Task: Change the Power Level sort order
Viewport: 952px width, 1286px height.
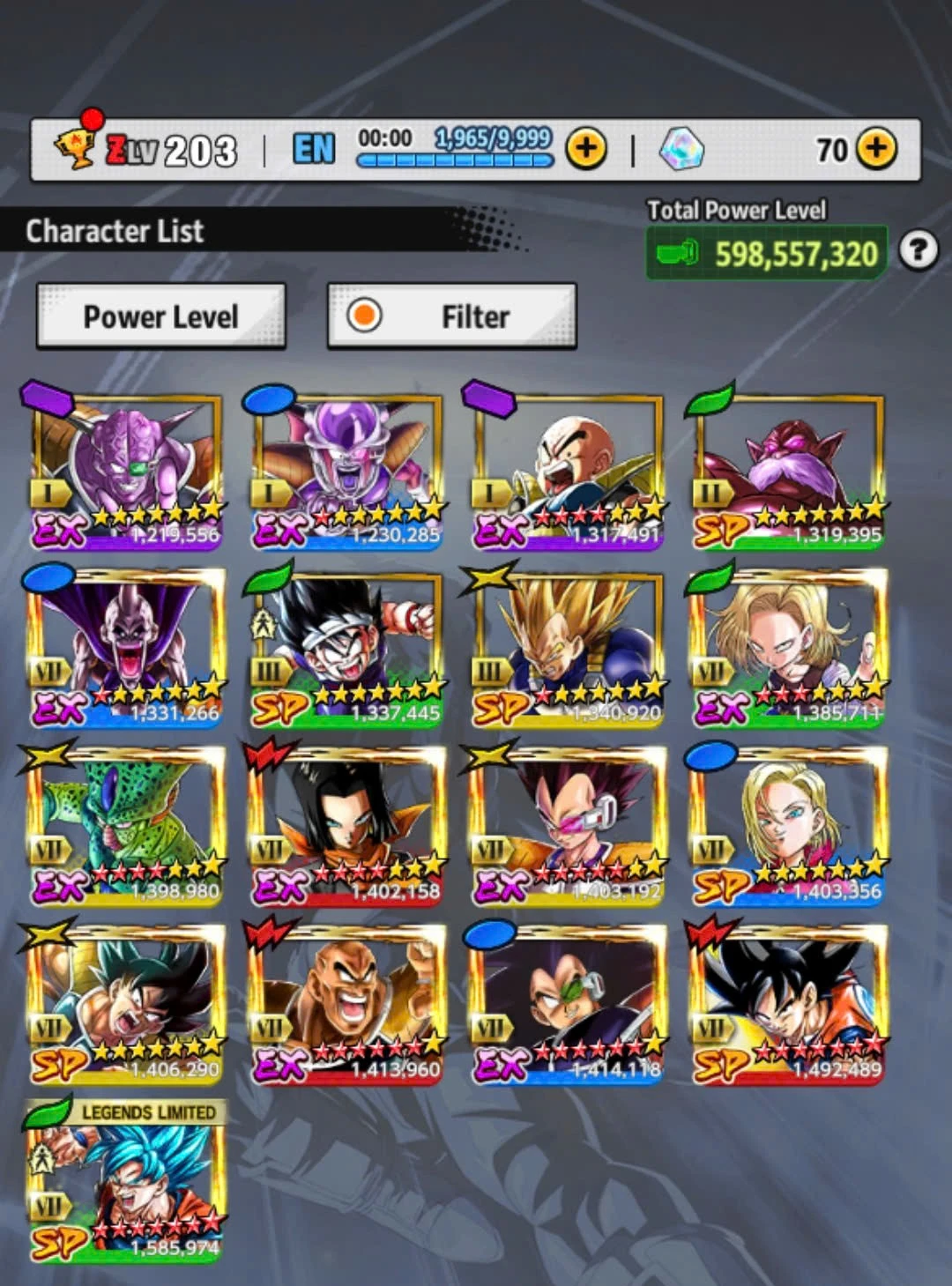Action: [x=160, y=316]
